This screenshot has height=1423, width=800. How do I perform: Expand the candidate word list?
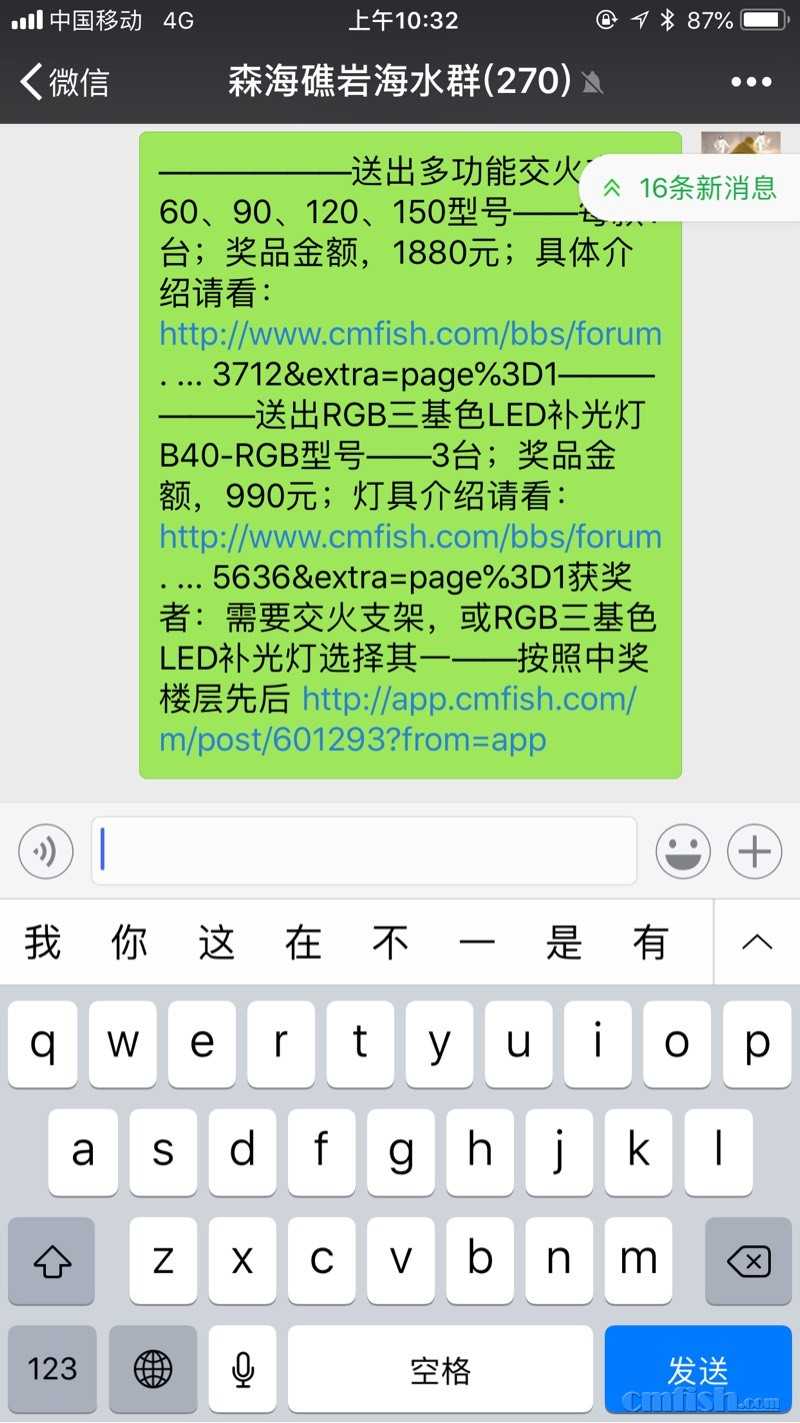coord(757,942)
